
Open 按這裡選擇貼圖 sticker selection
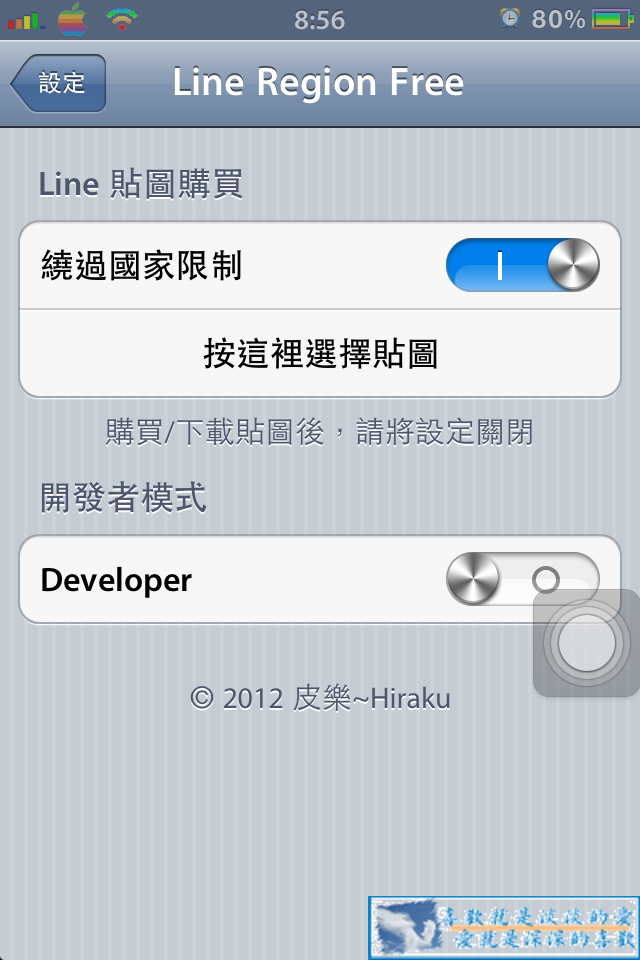click(x=320, y=353)
